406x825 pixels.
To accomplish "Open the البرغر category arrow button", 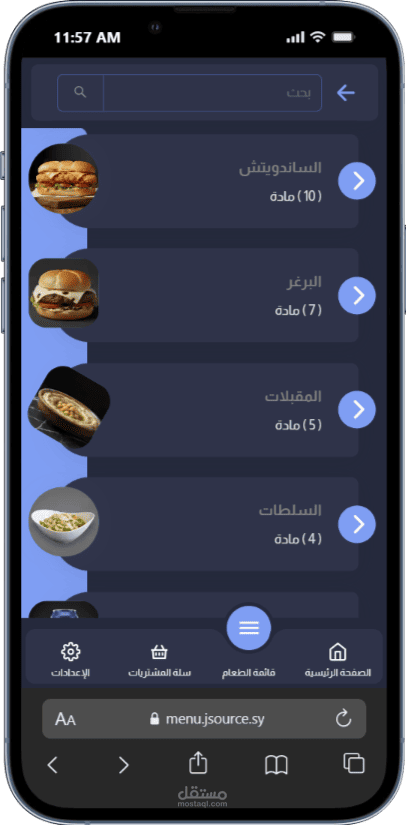I will pos(357,296).
